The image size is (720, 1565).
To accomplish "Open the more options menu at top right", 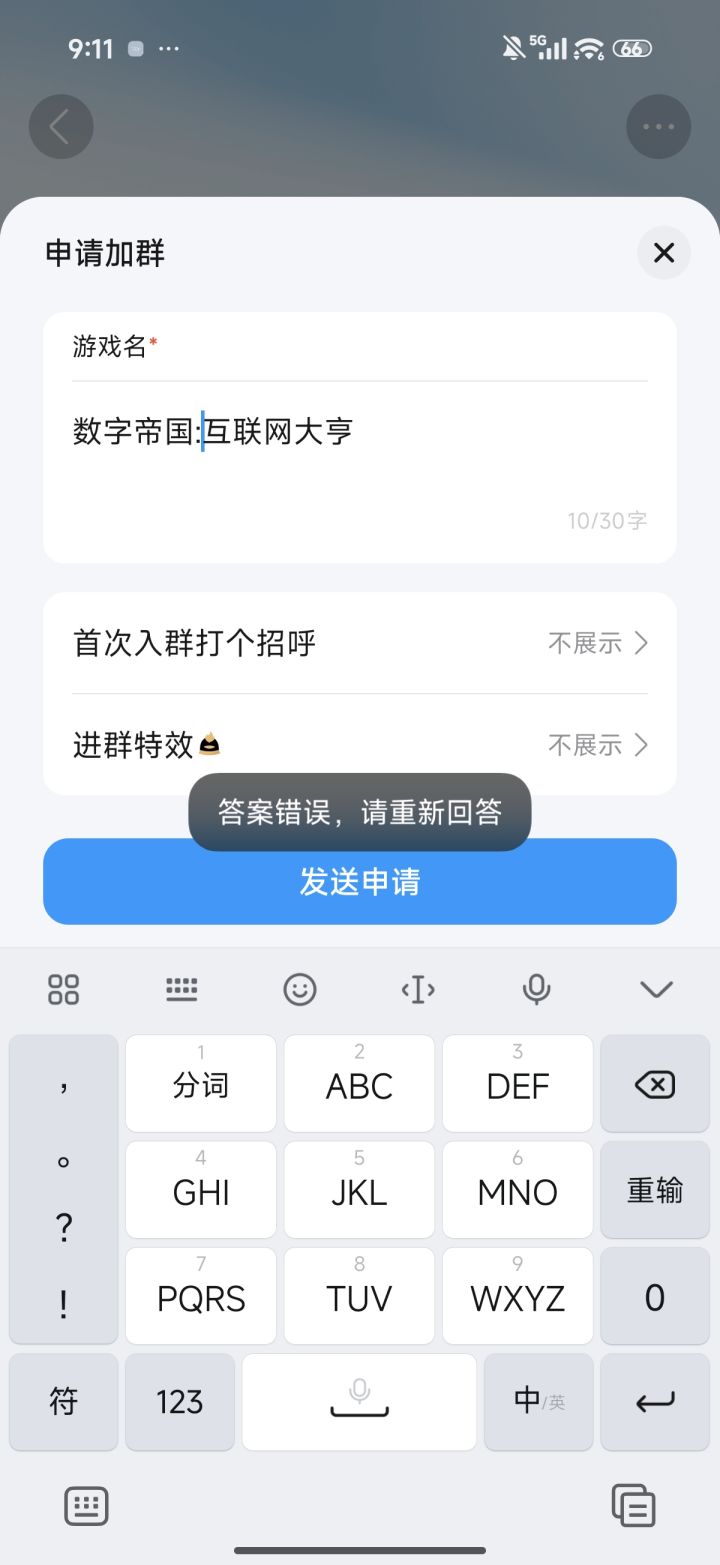I will (658, 126).
